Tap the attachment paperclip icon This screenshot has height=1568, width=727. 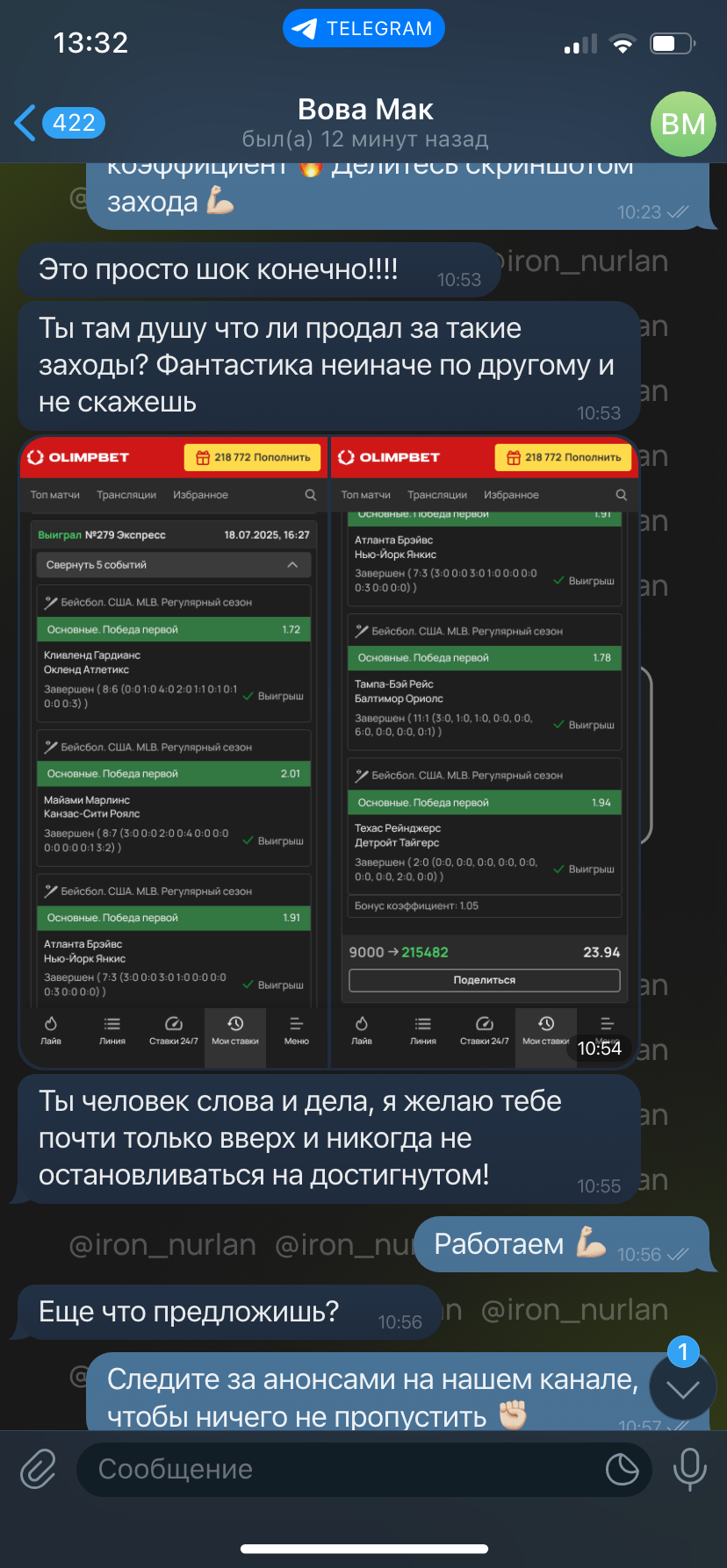point(39,1469)
